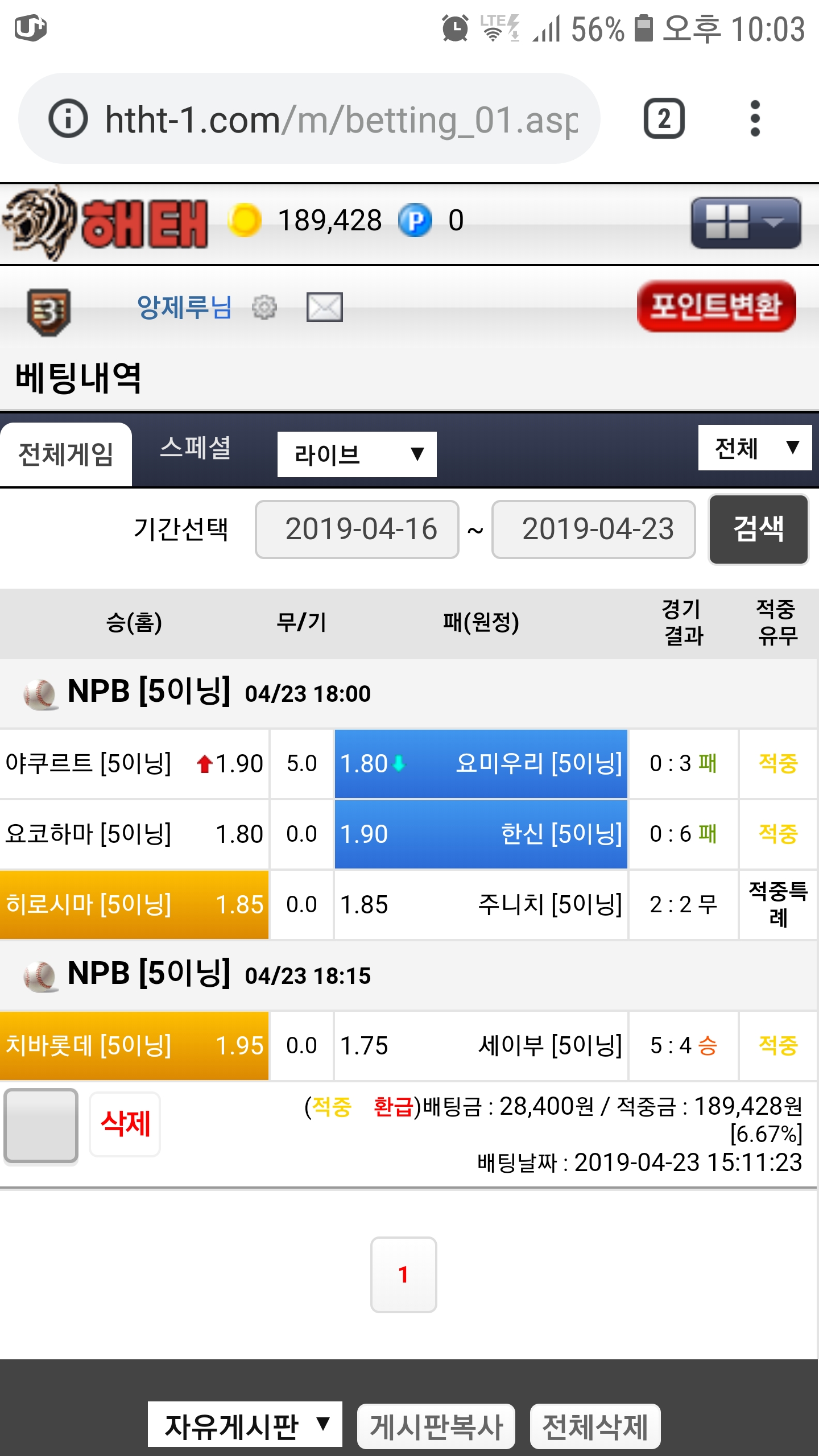819x1456 pixels.
Task: Expand the 라이브 dropdown
Action: click(357, 454)
